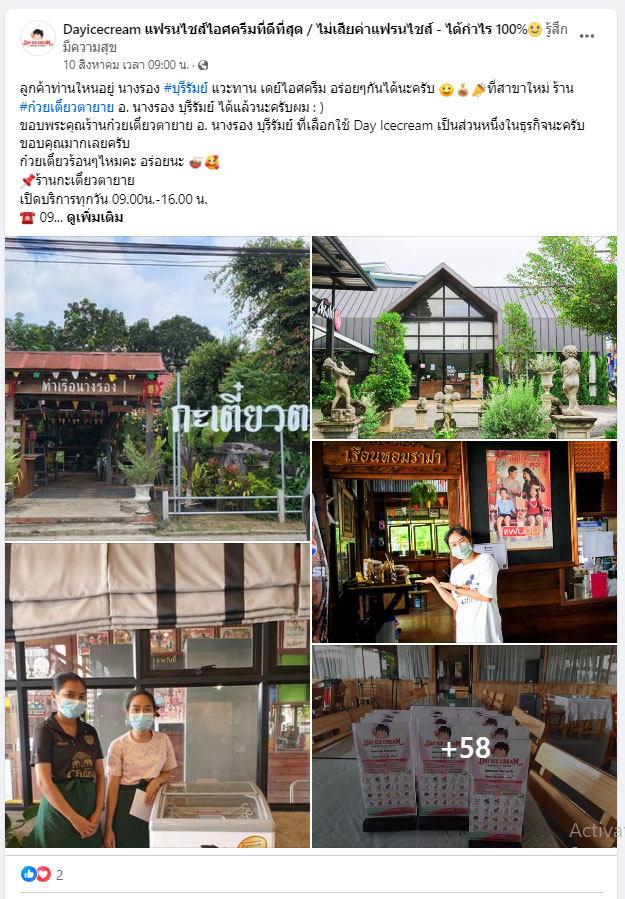Open the post timestamp link
This screenshot has height=899, width=625.
point(120,63)
